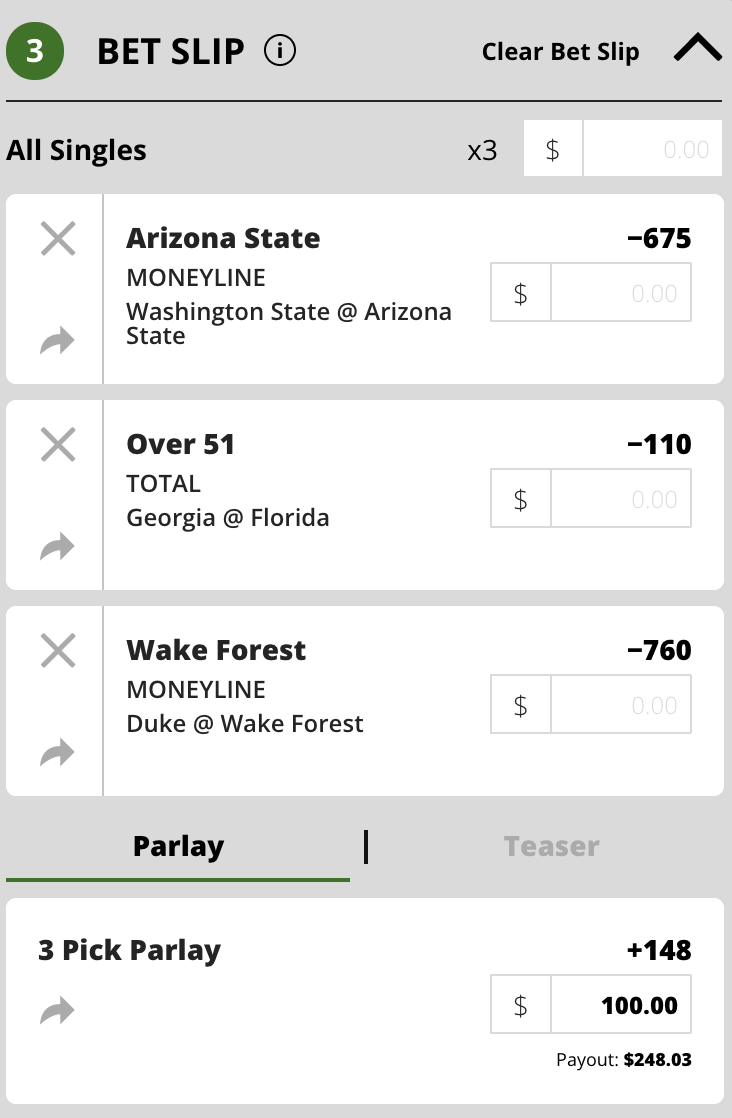Screen dimensions: 732x1118
Task: Switch to the Teaser tab
Action: coord(551,847)
